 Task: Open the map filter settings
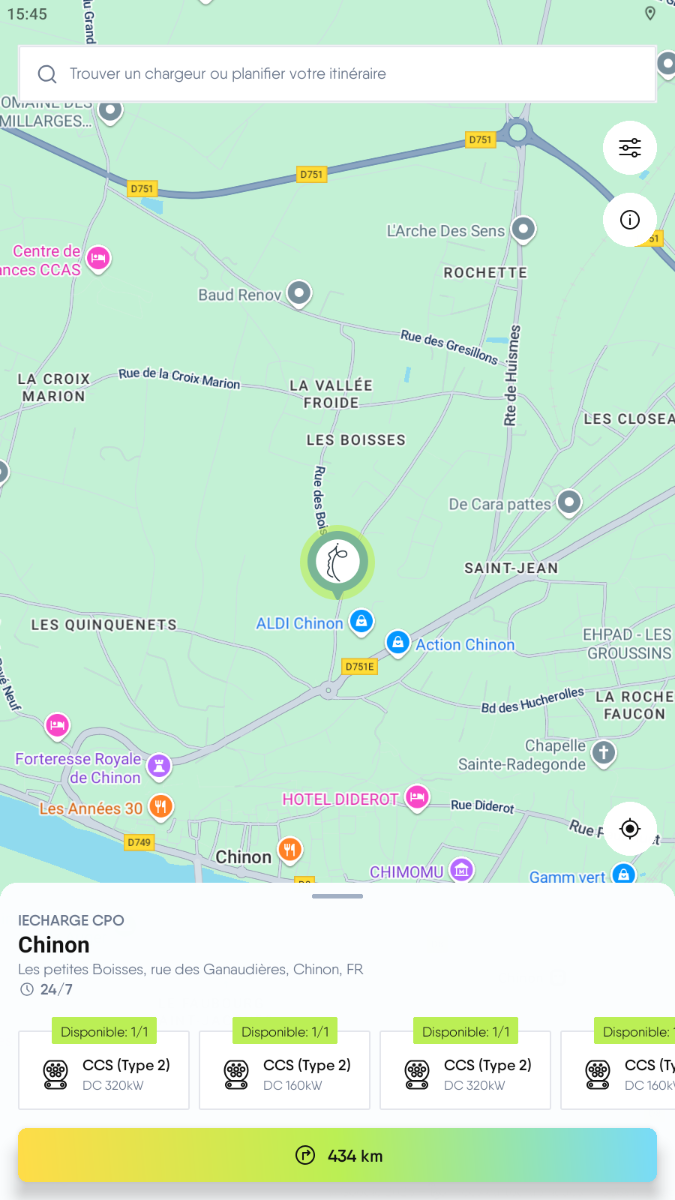[630, 148]
